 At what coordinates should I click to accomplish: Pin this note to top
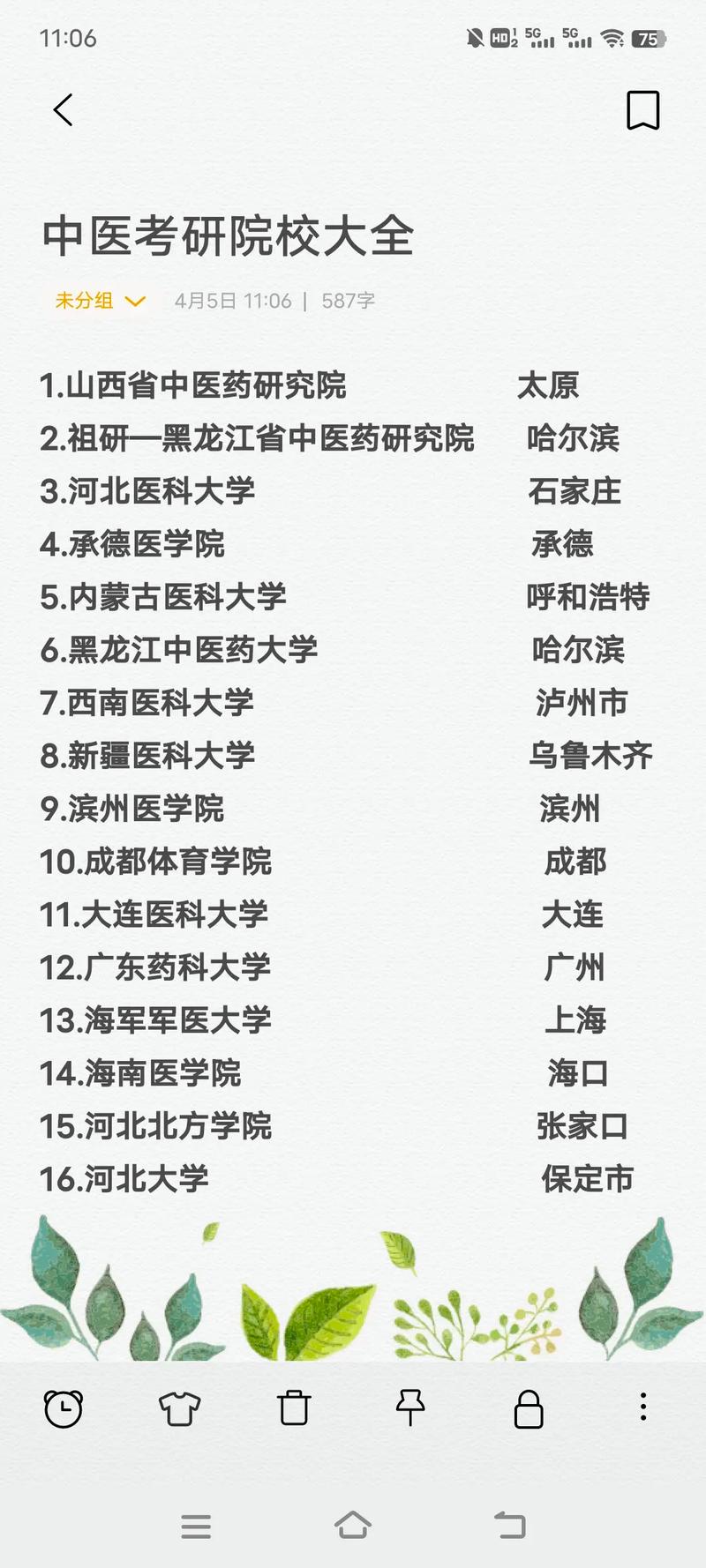[410, 1407]
